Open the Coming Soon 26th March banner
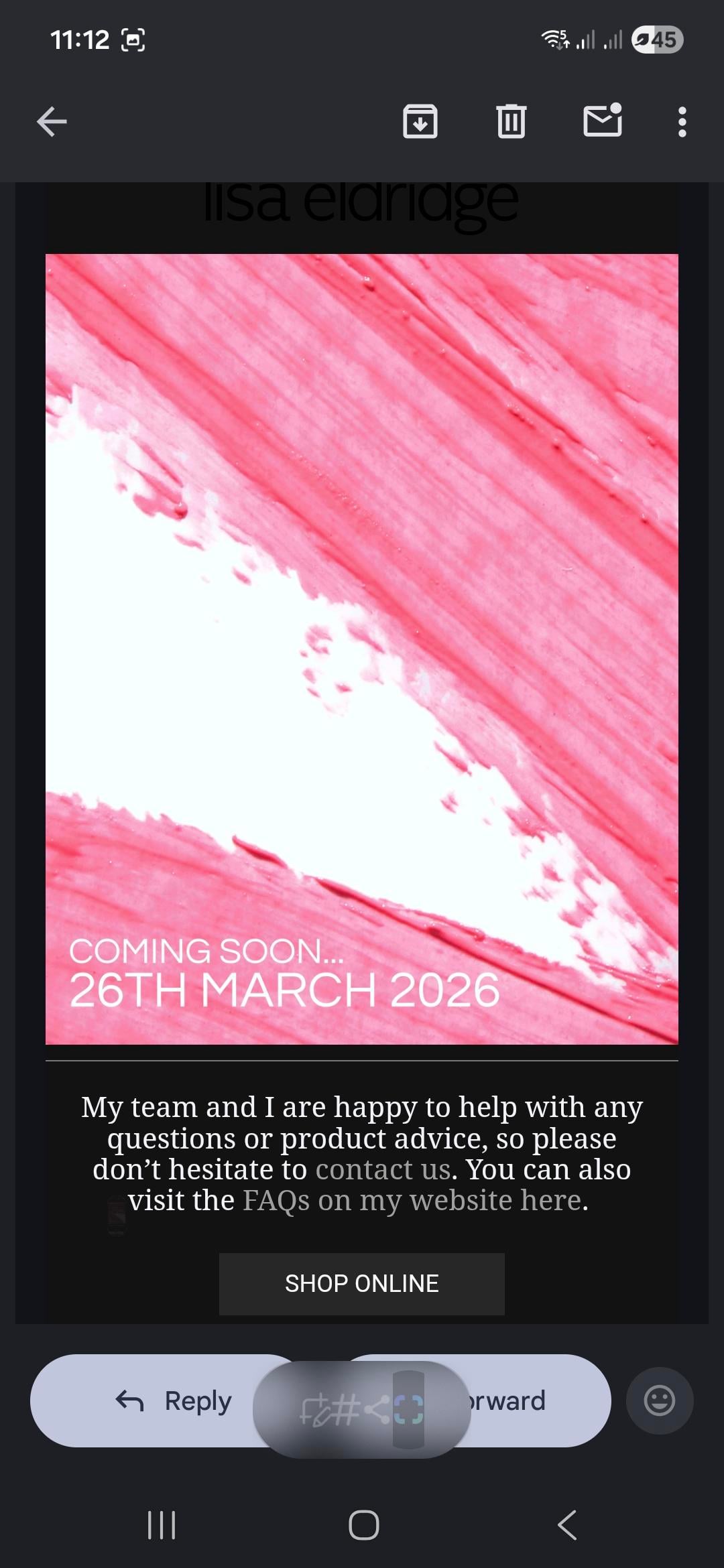 pos(362,649)
